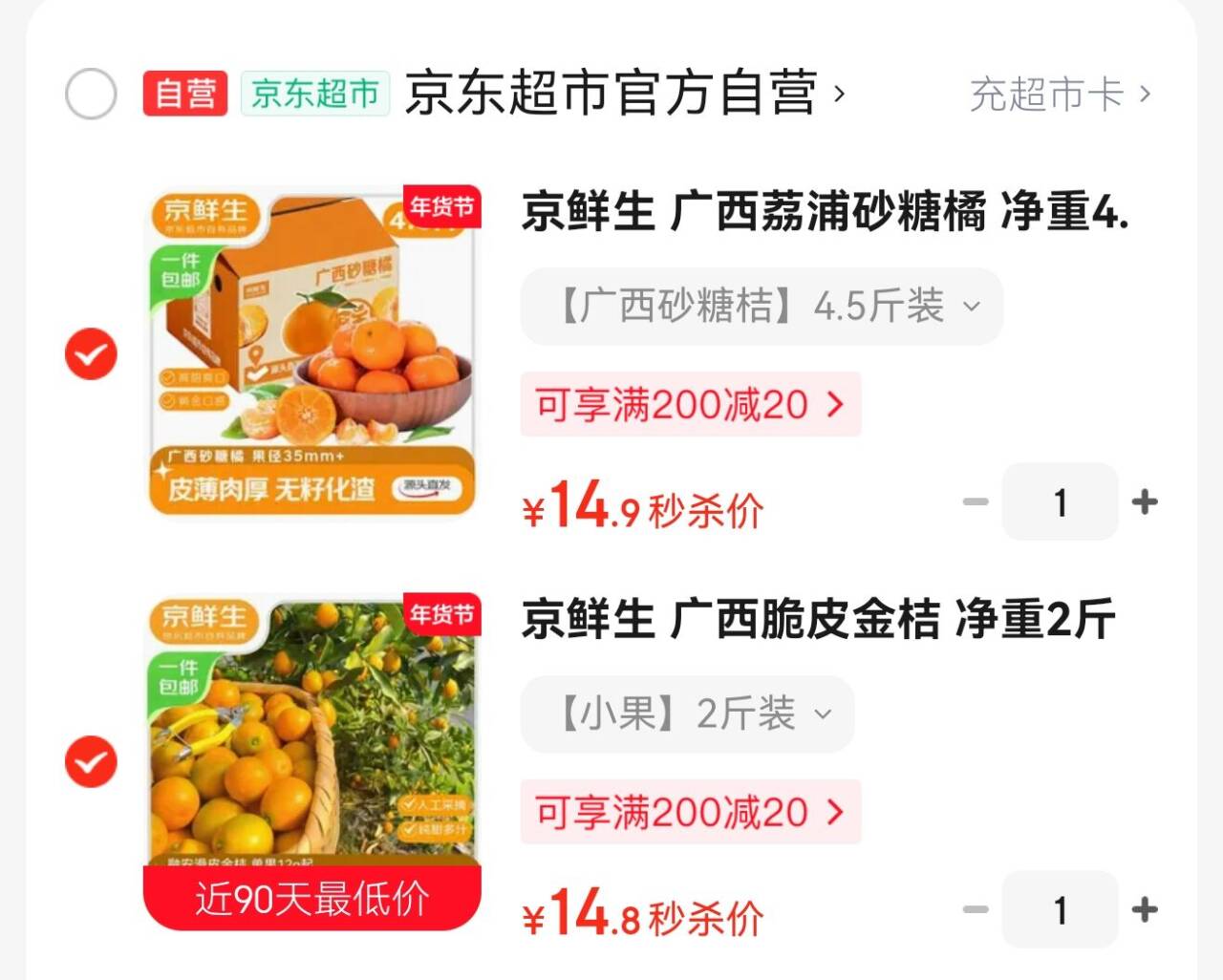
Task: Change the 【广西砂糖桔】4.5斤装 spec
Action: (762, 307)
